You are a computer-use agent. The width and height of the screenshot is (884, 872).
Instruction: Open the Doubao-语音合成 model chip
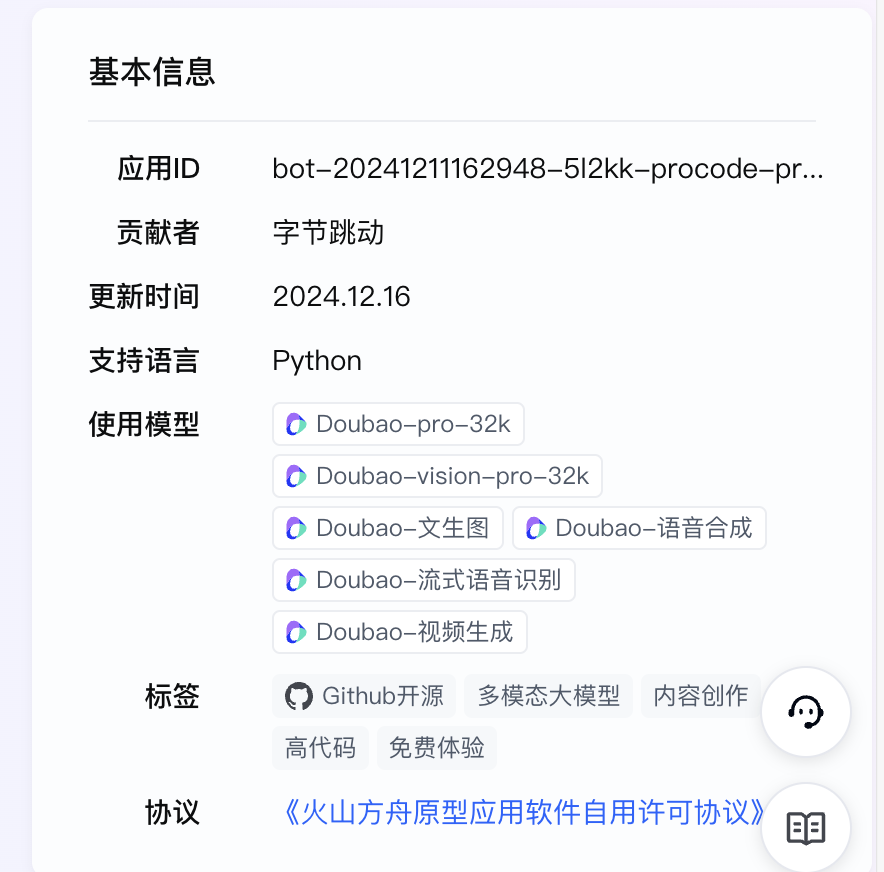click(x=639, y=528)
